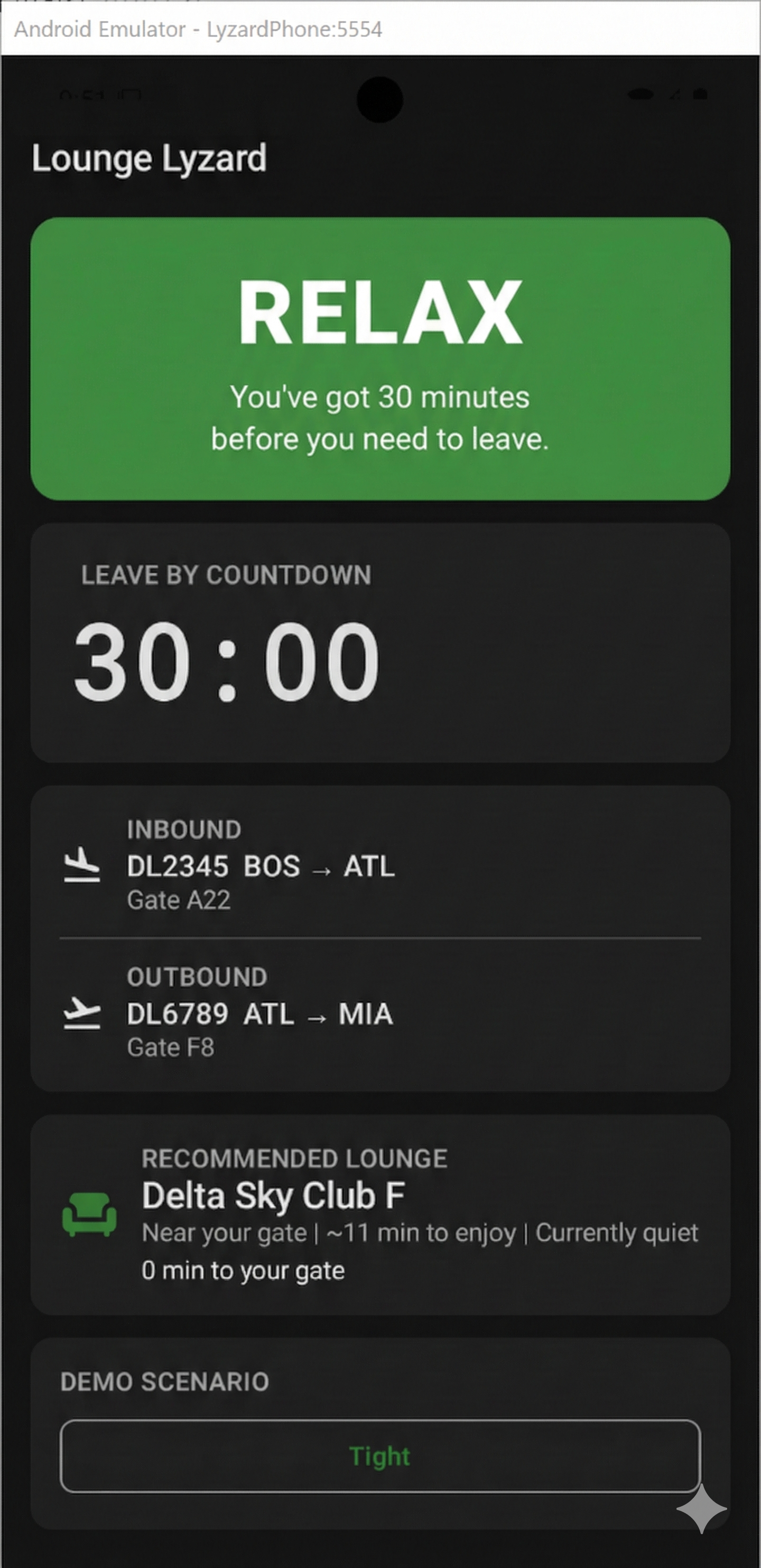Click the Demo Scenario section header
The height and width of the screenshot is (1568, 761).
click(x=164, y=1383)
